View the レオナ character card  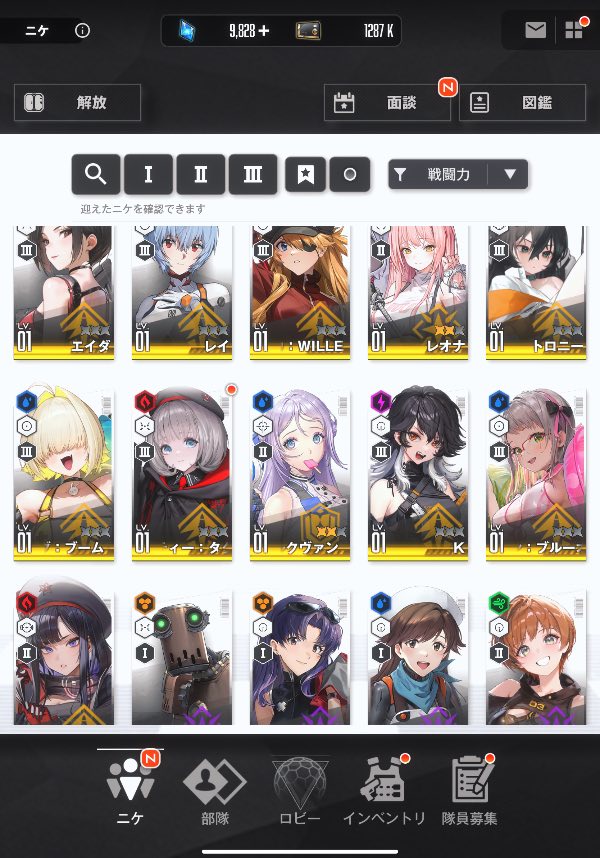pyautogui.click(x=418, y=290)
